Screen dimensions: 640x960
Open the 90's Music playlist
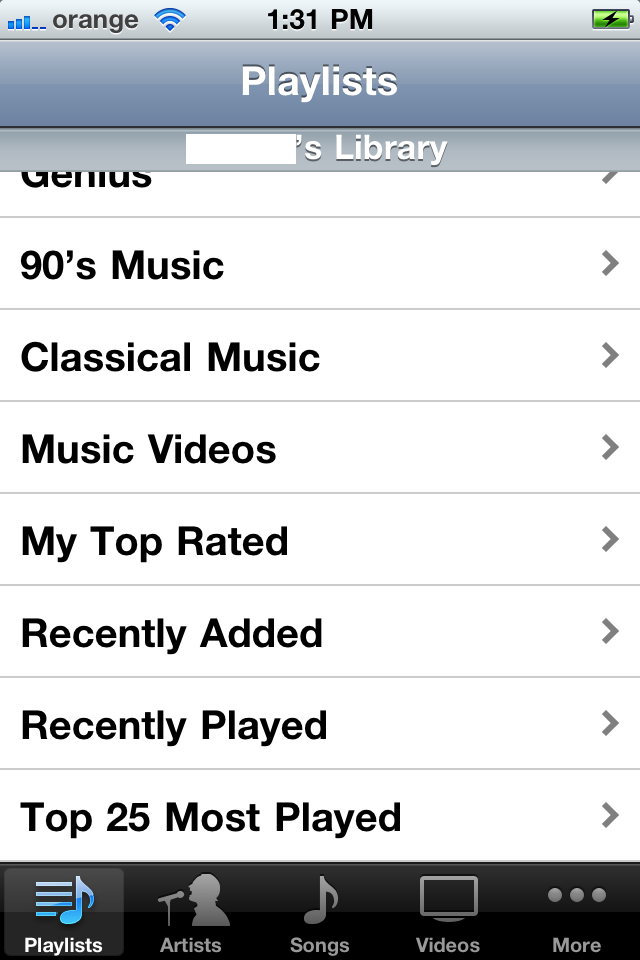(320, 265)
